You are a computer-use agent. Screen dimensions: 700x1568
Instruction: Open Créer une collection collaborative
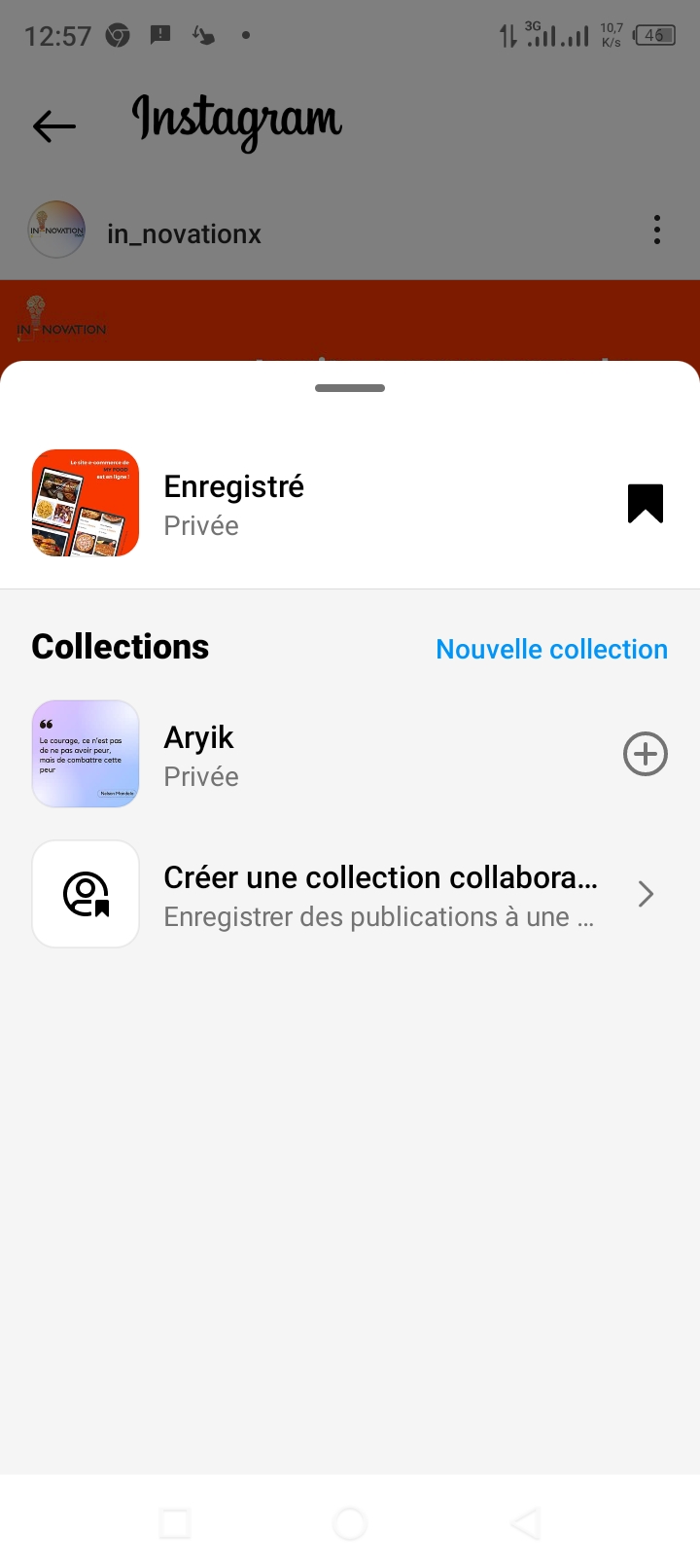(x=379, y=895)
